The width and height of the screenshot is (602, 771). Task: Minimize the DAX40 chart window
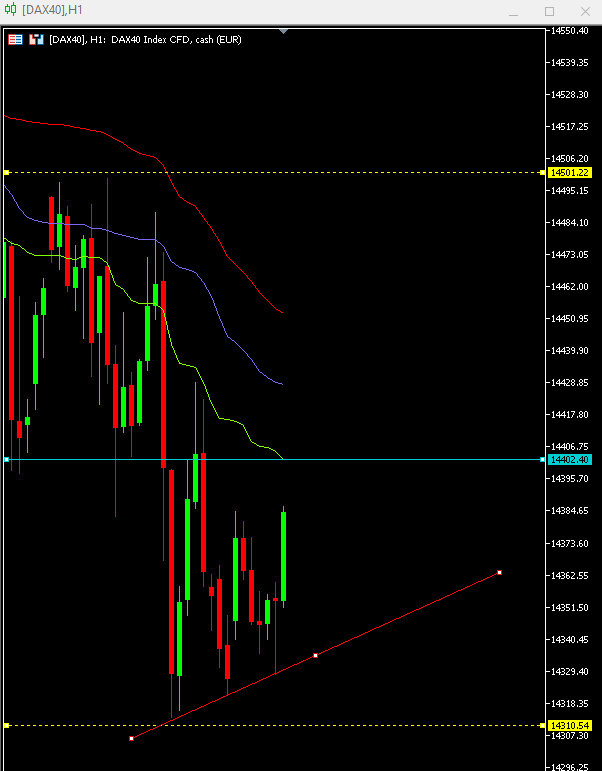(514, 11)
